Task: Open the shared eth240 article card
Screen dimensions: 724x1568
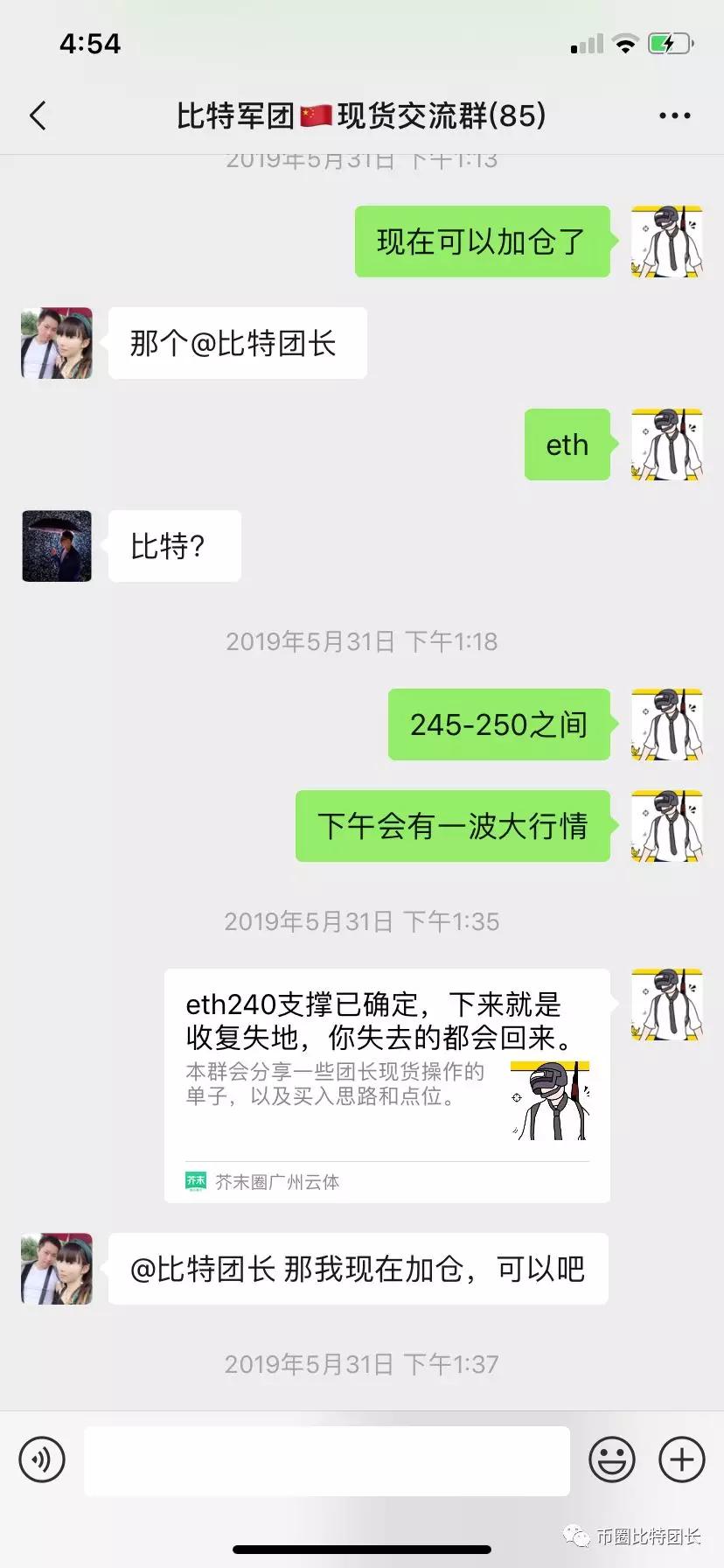Action: [386, 1085]
